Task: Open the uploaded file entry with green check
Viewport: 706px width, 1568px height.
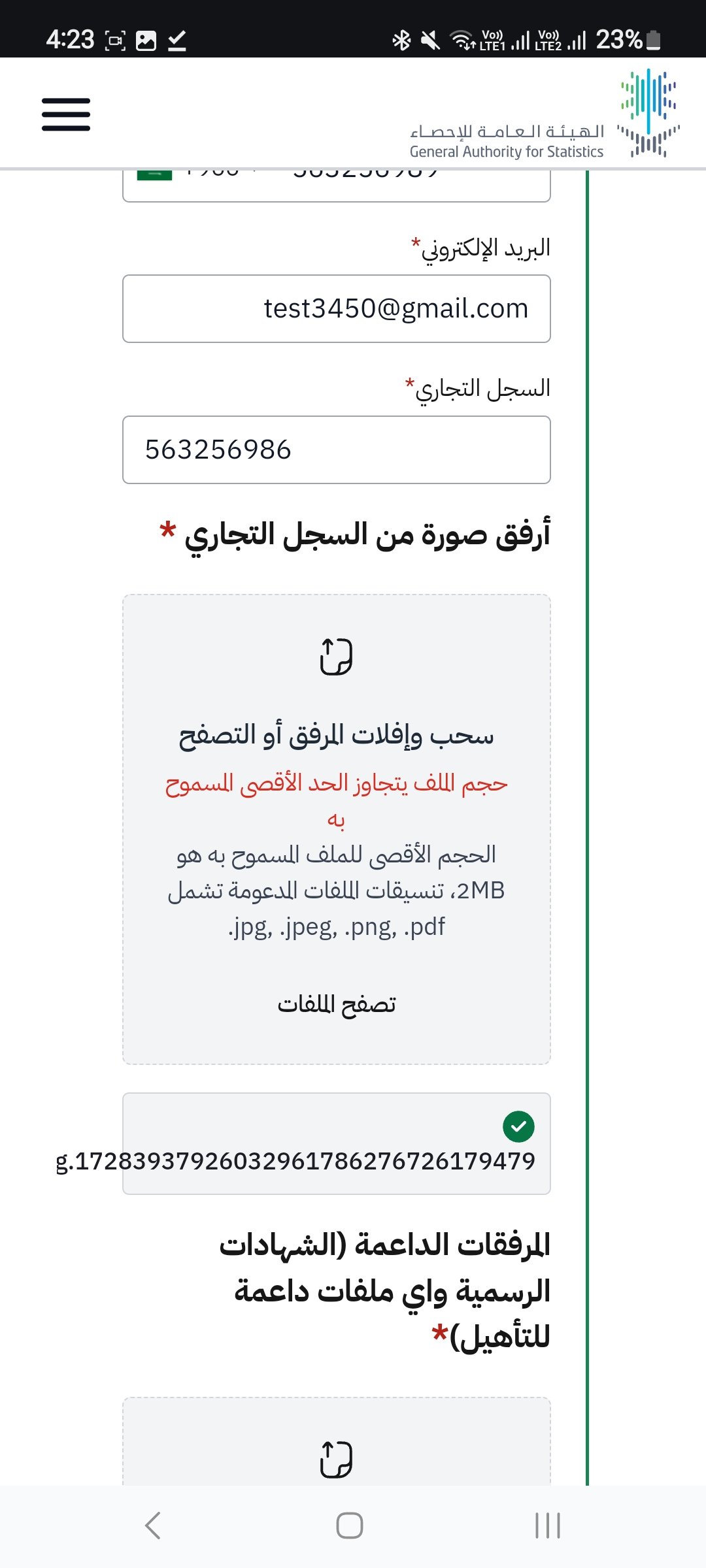Action: pos(337,1143)
